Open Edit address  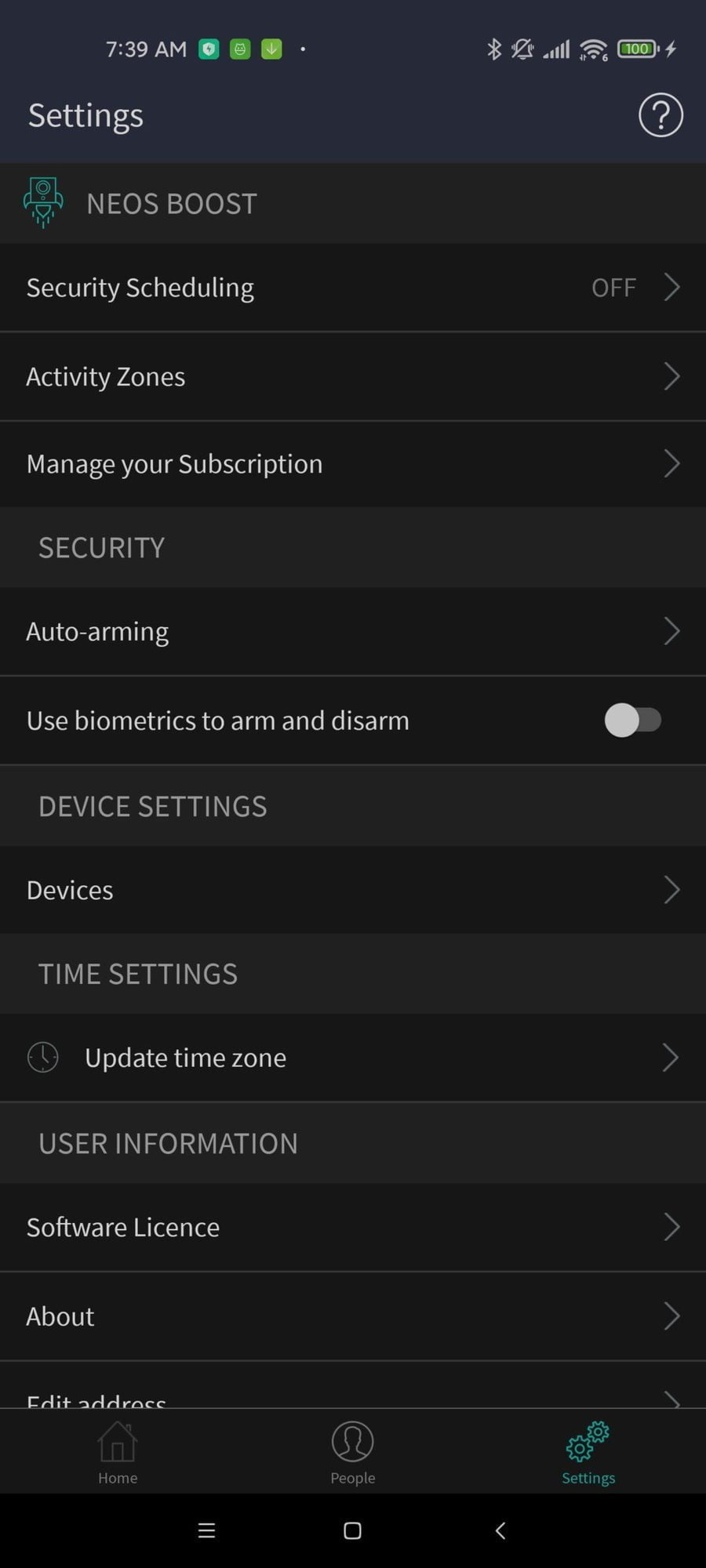pyautogui.click(x=353, y=1399)
